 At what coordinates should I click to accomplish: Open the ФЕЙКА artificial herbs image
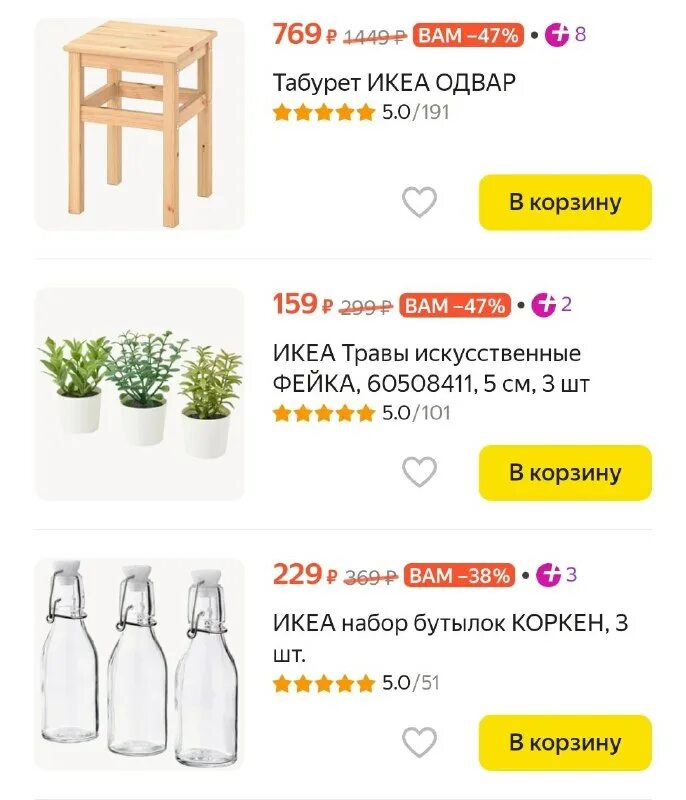click(x=140, y=394)
